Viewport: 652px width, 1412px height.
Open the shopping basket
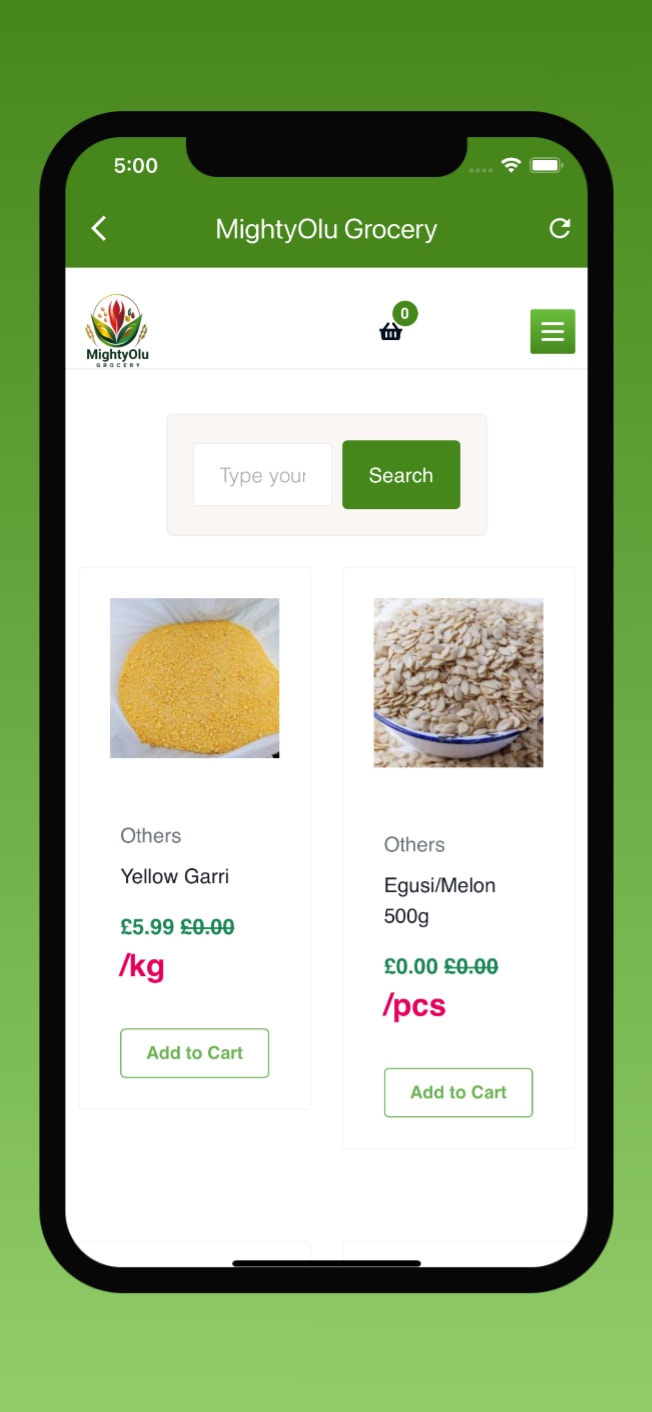(x=391, y=331)
